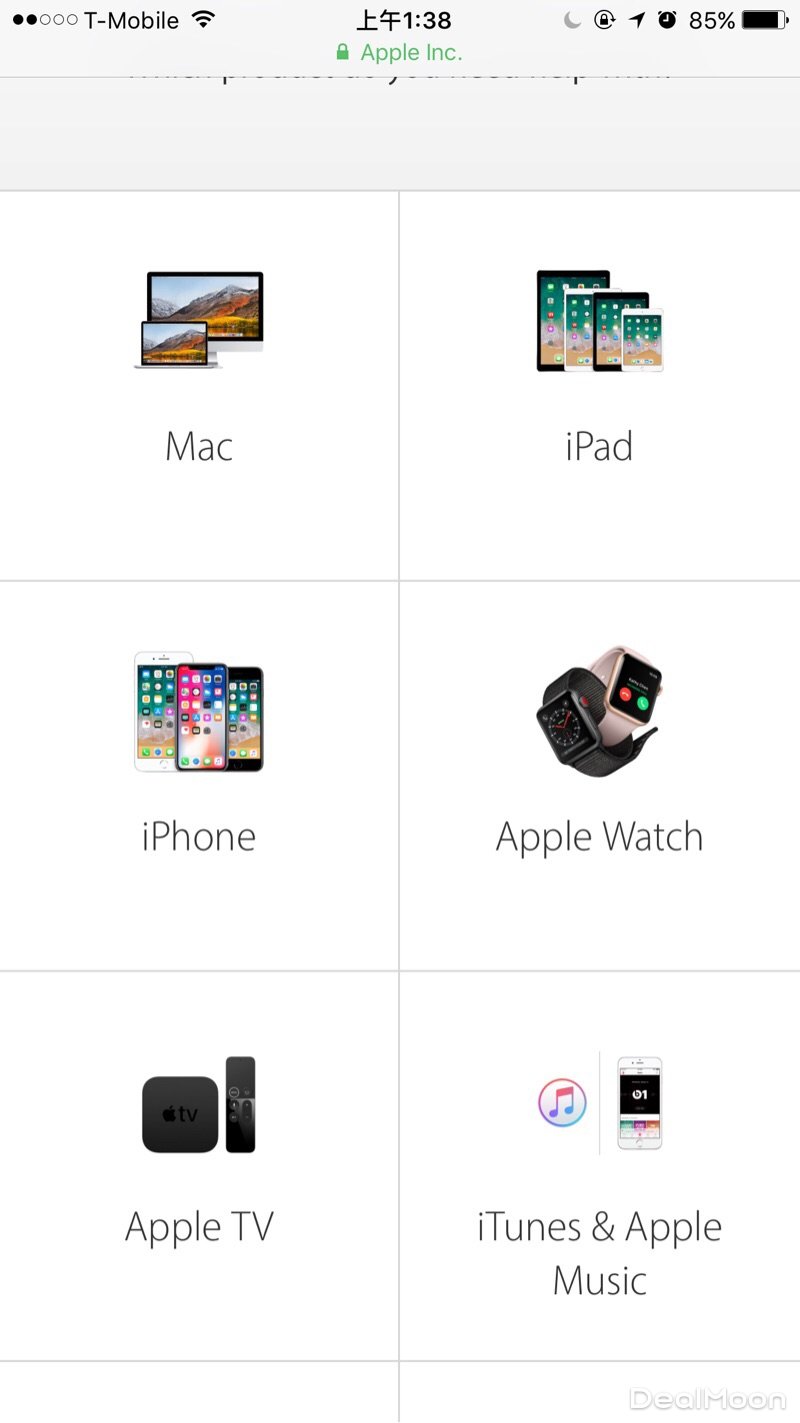
Task: Open the iPhone support option
Action: pyautogui.click(x=199, y=775)
